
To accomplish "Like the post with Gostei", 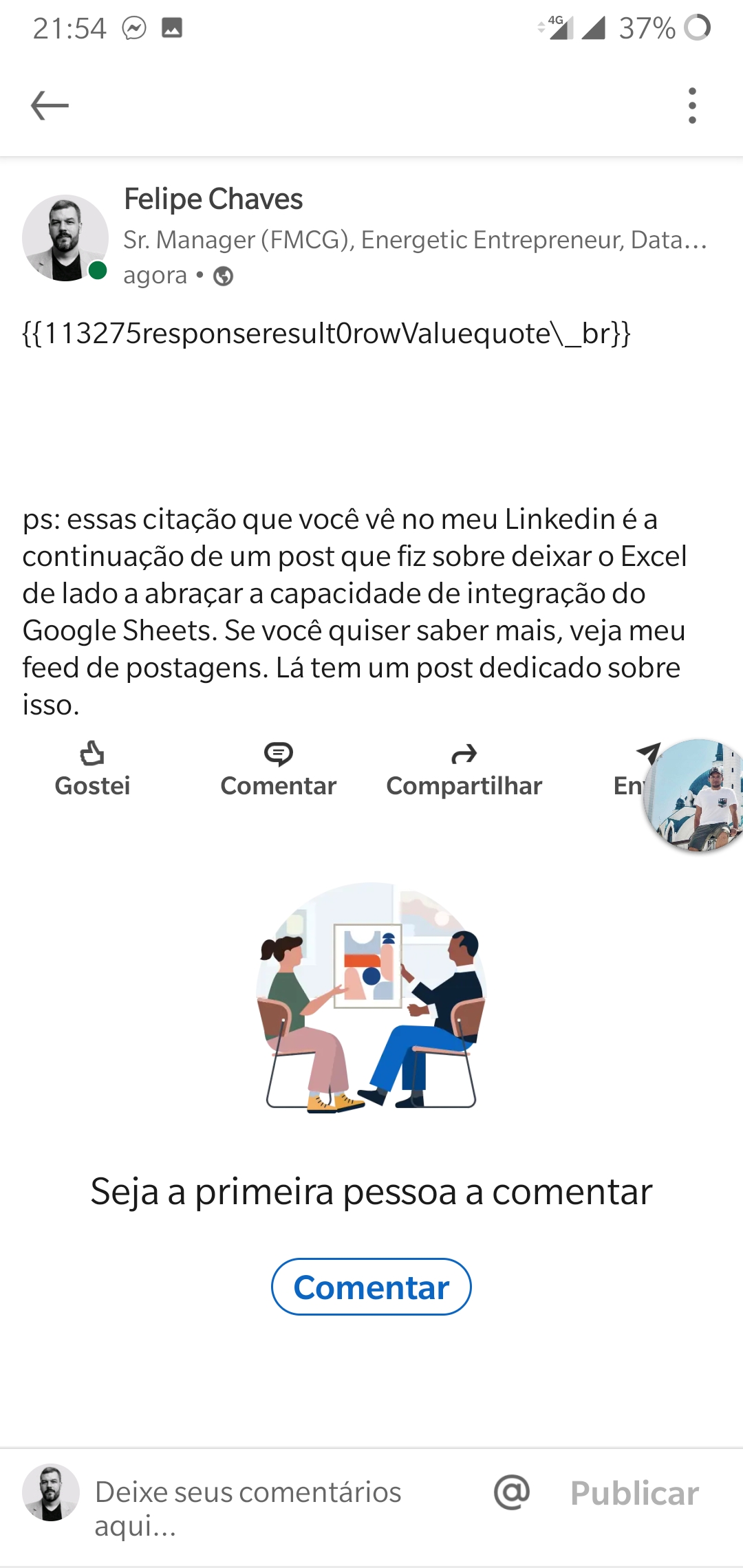I will pos(92,770).
